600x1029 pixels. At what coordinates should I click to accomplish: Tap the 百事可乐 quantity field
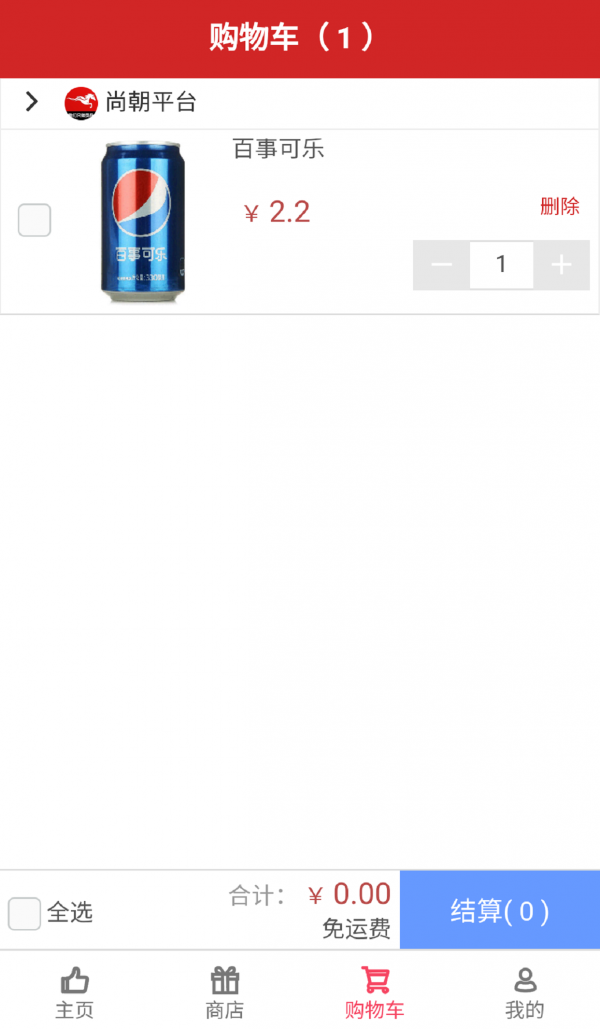click(501, 265)
